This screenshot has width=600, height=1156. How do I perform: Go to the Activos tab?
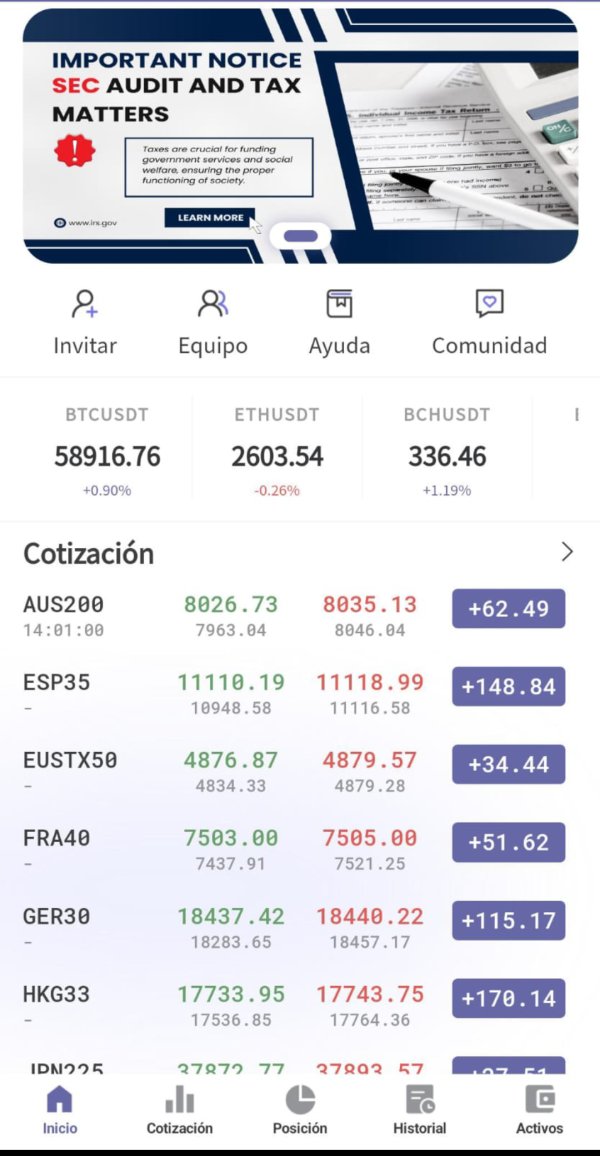(540, 1110)
